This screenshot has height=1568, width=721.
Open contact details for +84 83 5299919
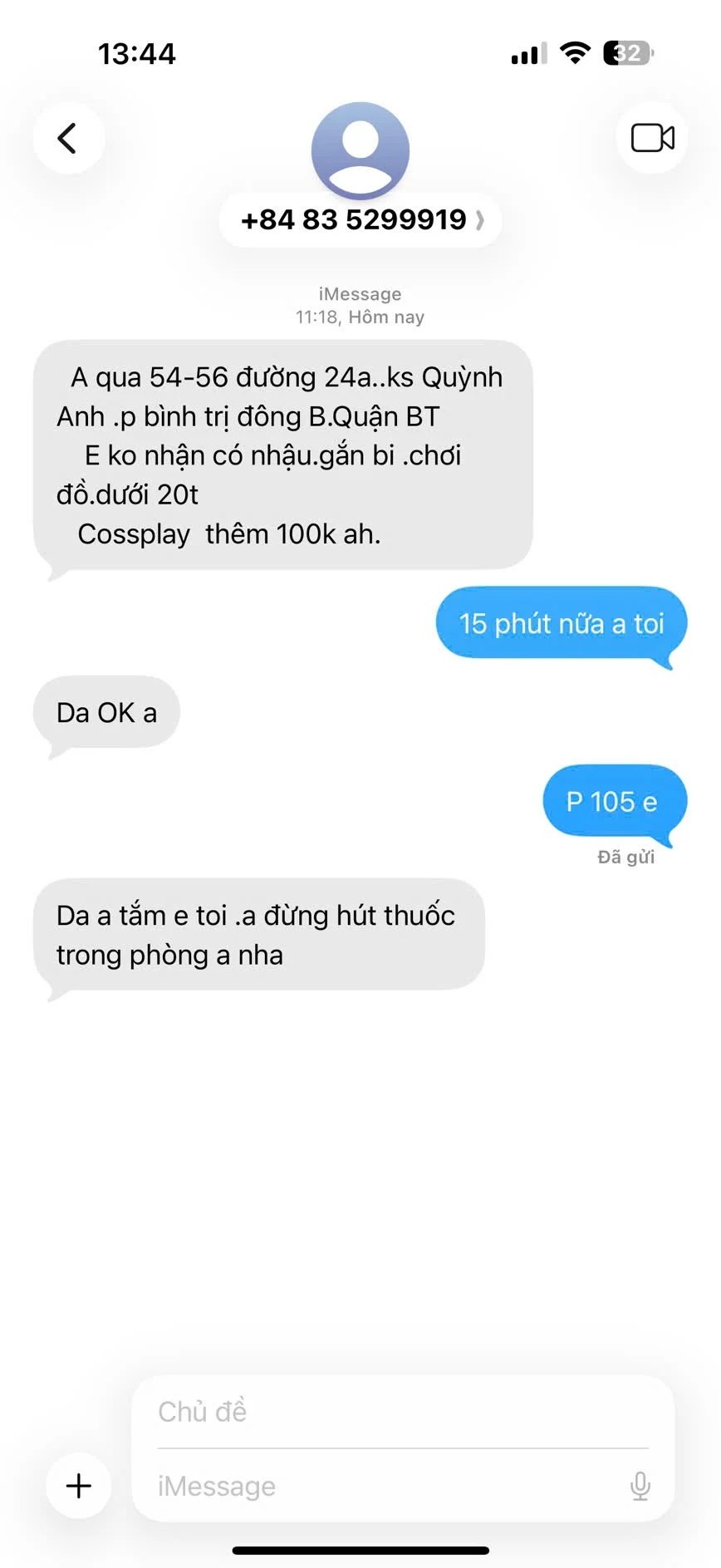point(360,220)
